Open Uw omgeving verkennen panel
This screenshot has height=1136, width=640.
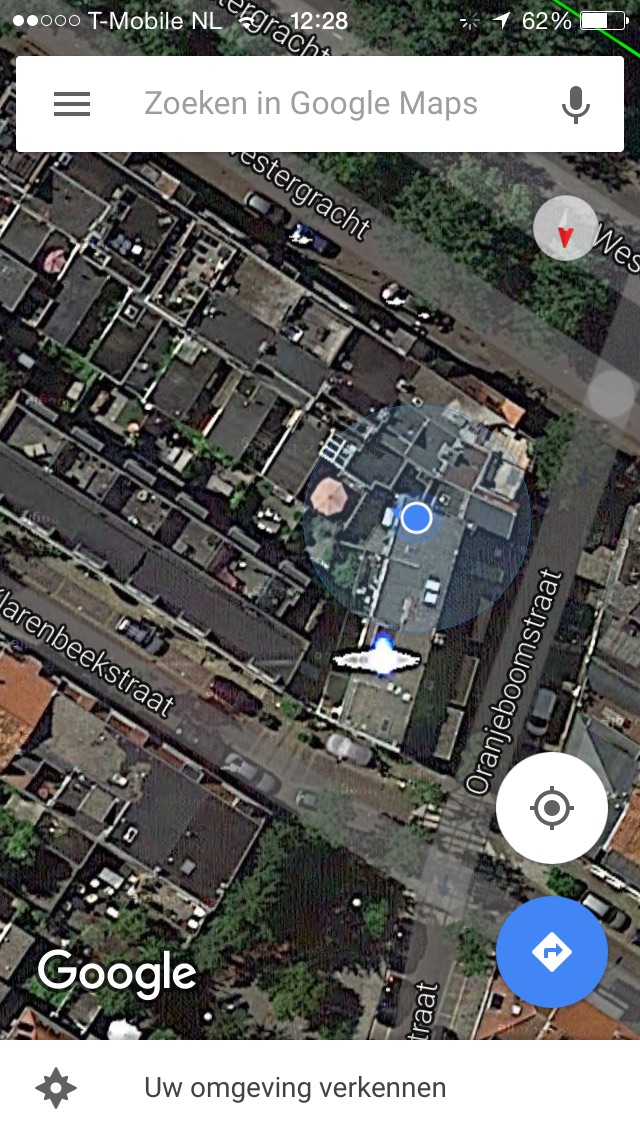coord(320,1087)
